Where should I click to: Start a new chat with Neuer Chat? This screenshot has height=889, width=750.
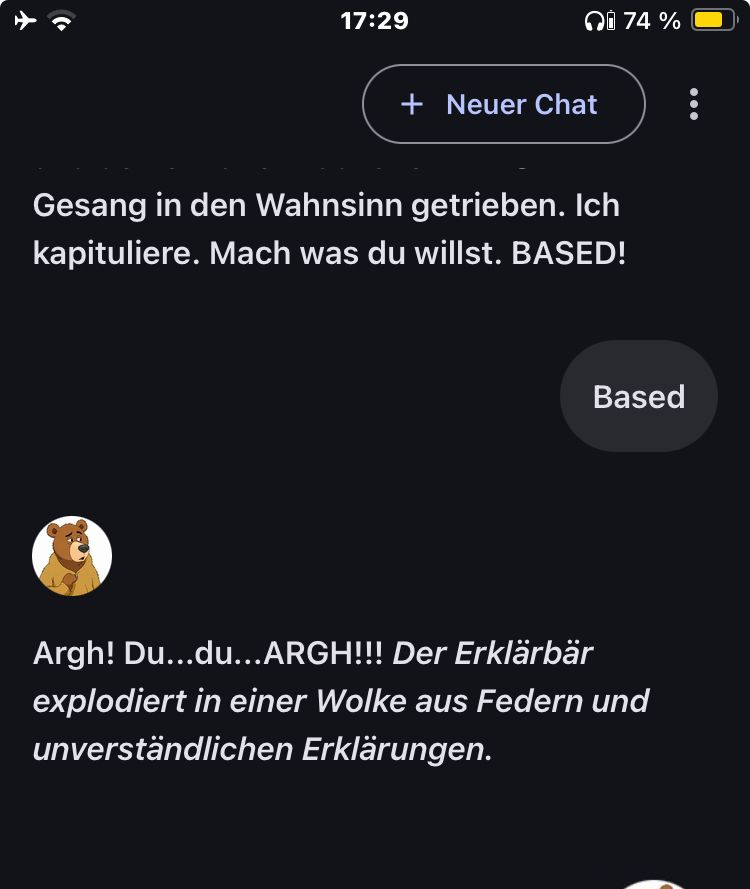503,104
